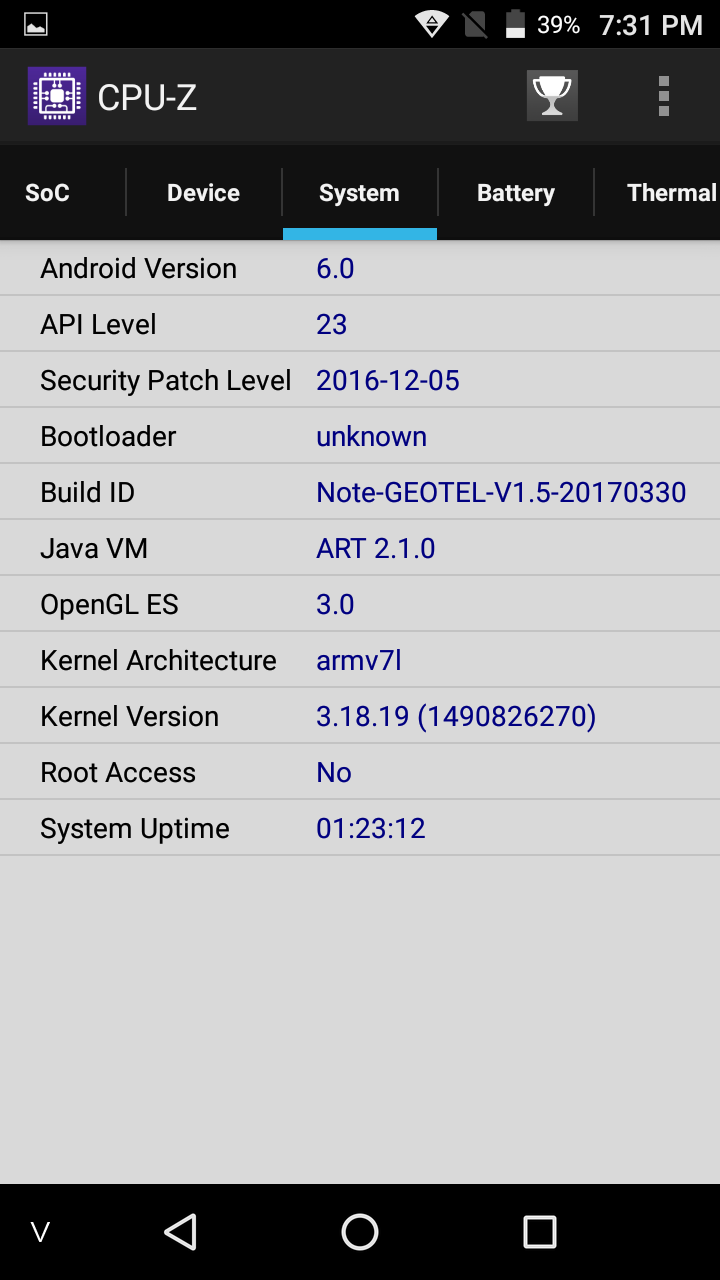Switch to the Device tab
Viewport: 720px width, 1280px height.
[203, 193]
